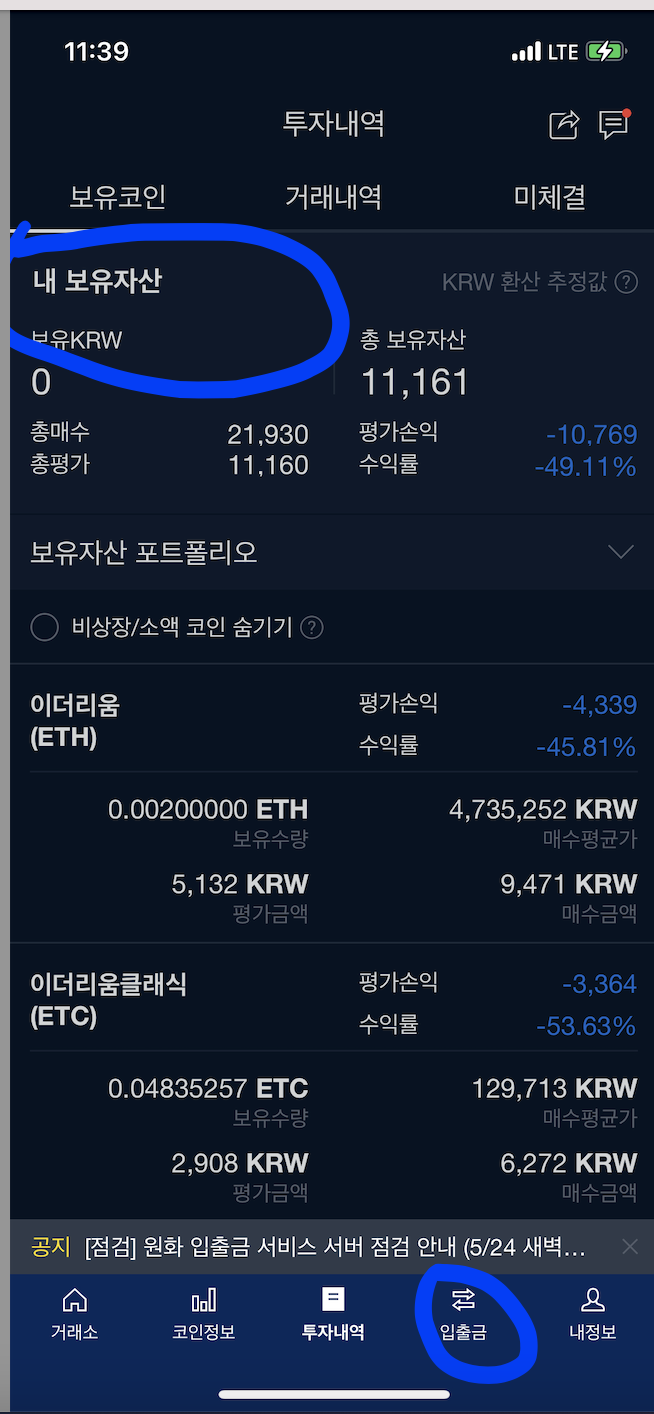Switch to the 미체결 tab

coord(549,197)
